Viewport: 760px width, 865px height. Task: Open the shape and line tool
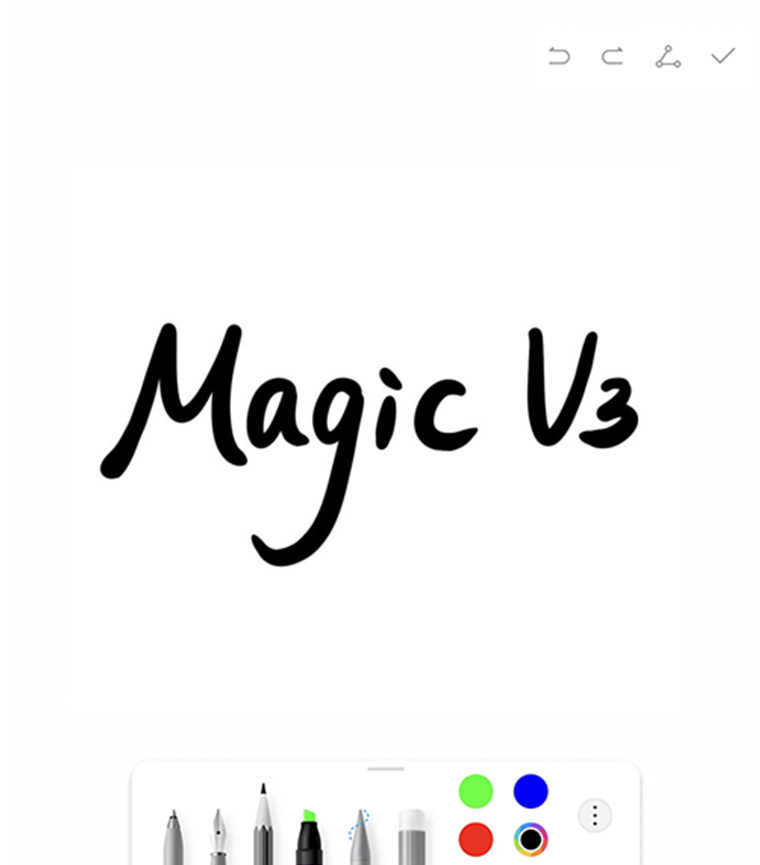pos(668,57)
